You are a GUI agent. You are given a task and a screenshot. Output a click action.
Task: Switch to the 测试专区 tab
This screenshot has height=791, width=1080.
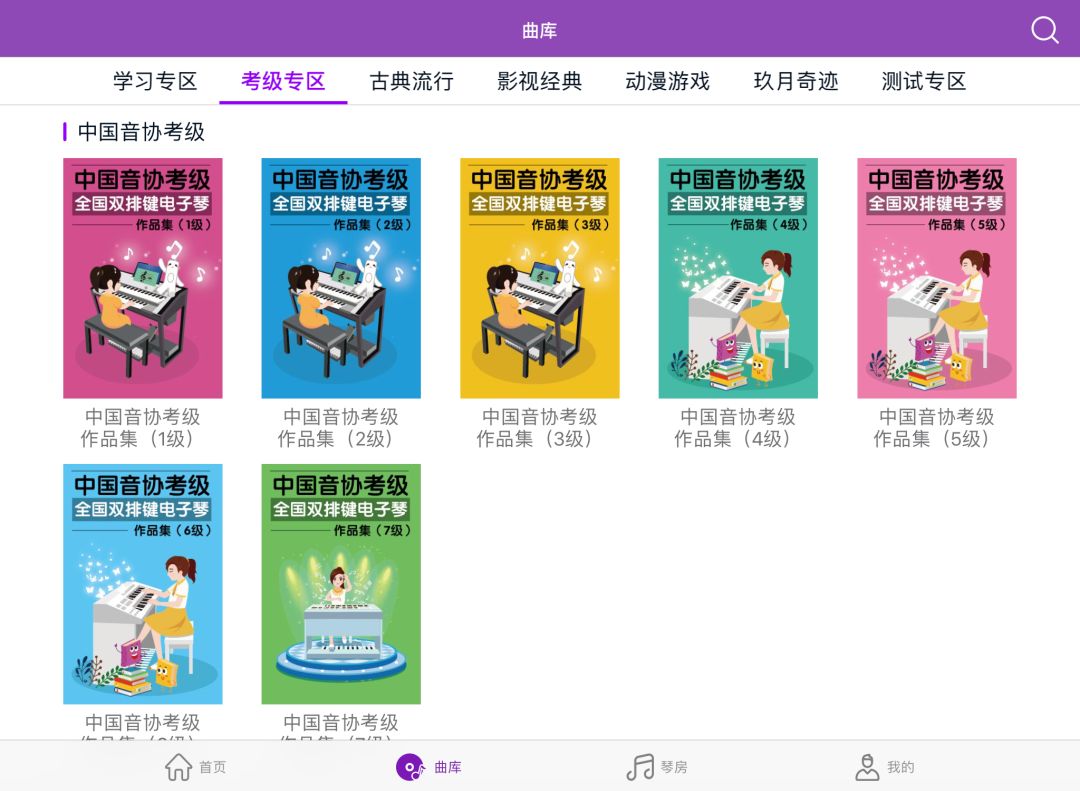click(923, 81)
